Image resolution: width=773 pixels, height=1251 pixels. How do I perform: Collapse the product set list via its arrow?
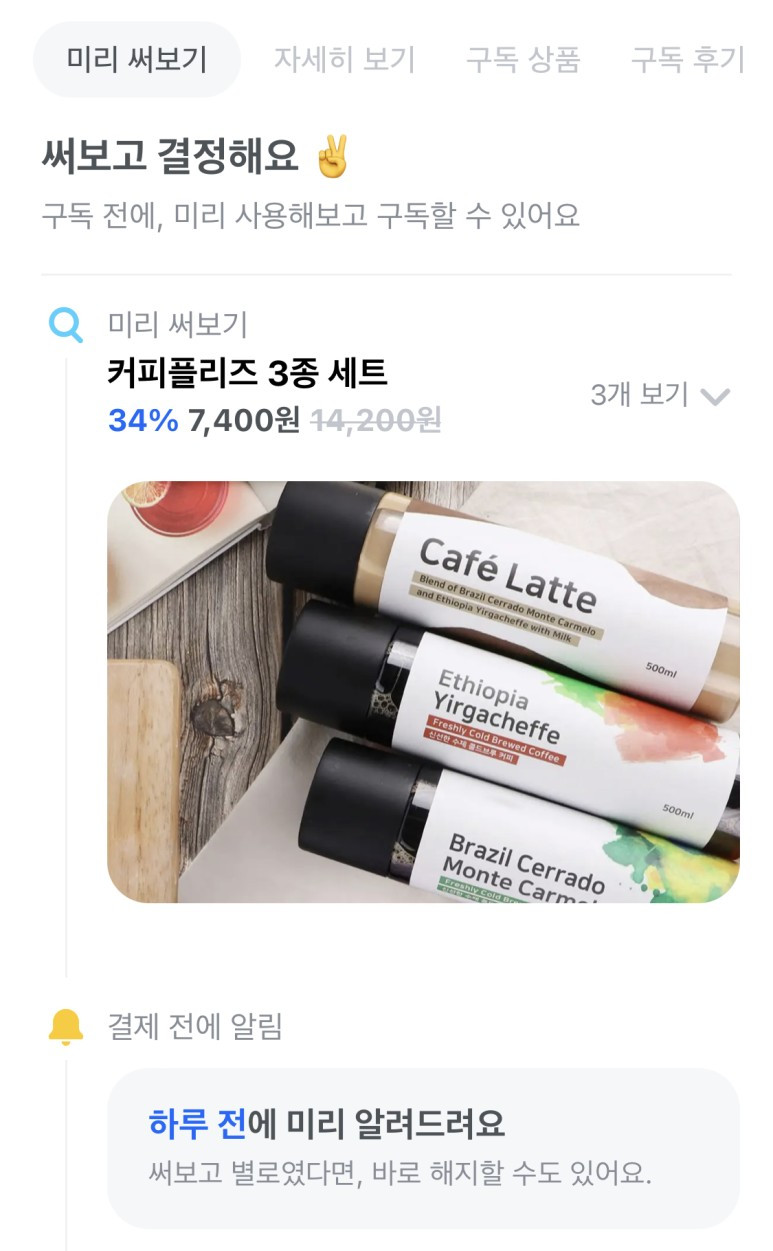pyautogui.click(x=714, y=394)
